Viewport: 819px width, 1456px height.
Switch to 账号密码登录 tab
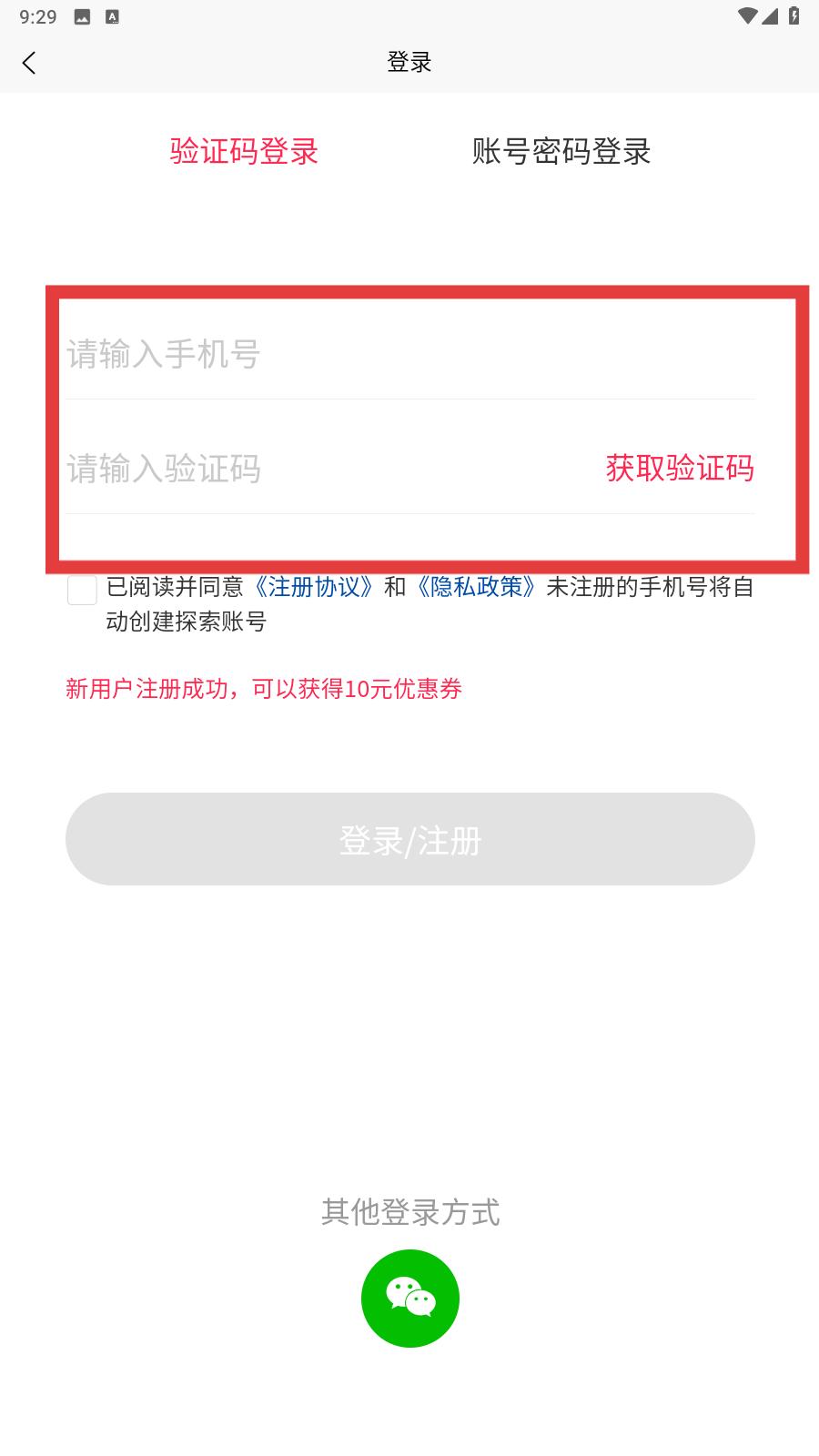(x=561, y=151)
